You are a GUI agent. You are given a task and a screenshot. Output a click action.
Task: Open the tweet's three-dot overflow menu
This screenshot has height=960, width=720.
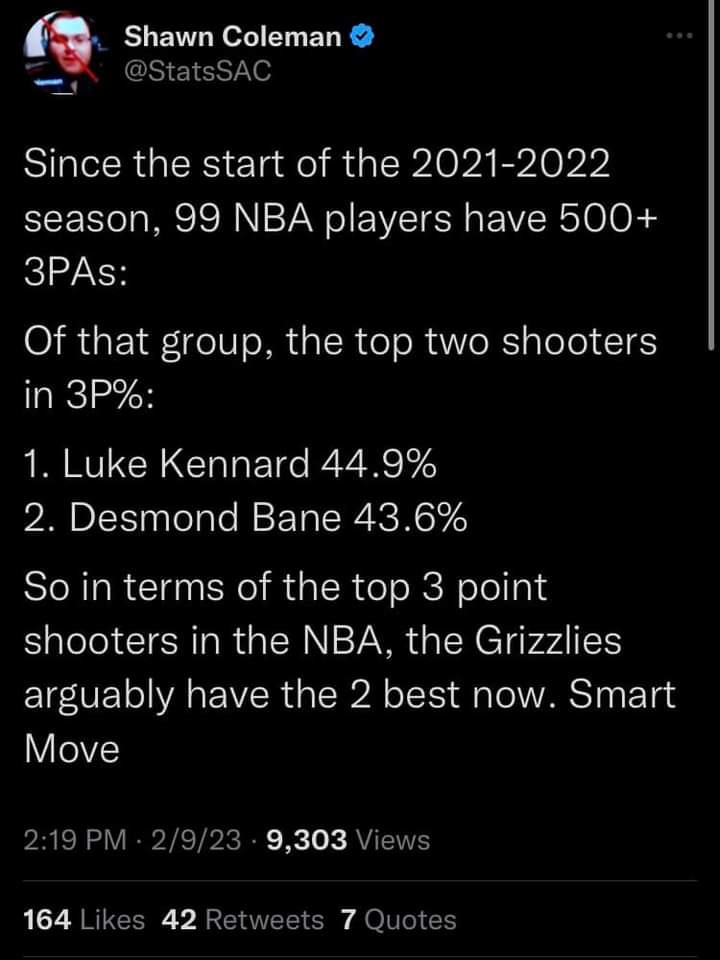click(680, 37)
